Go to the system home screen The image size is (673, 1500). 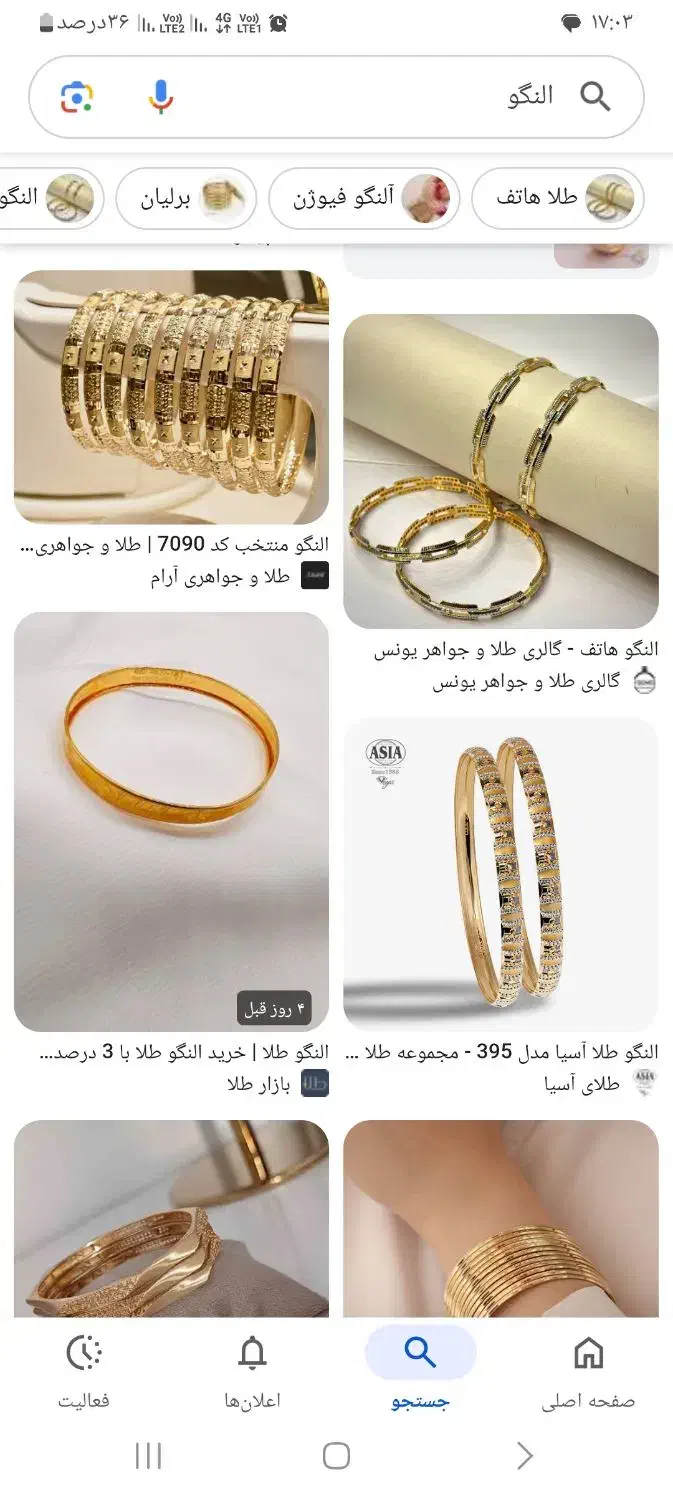[x=336, y=1456]
